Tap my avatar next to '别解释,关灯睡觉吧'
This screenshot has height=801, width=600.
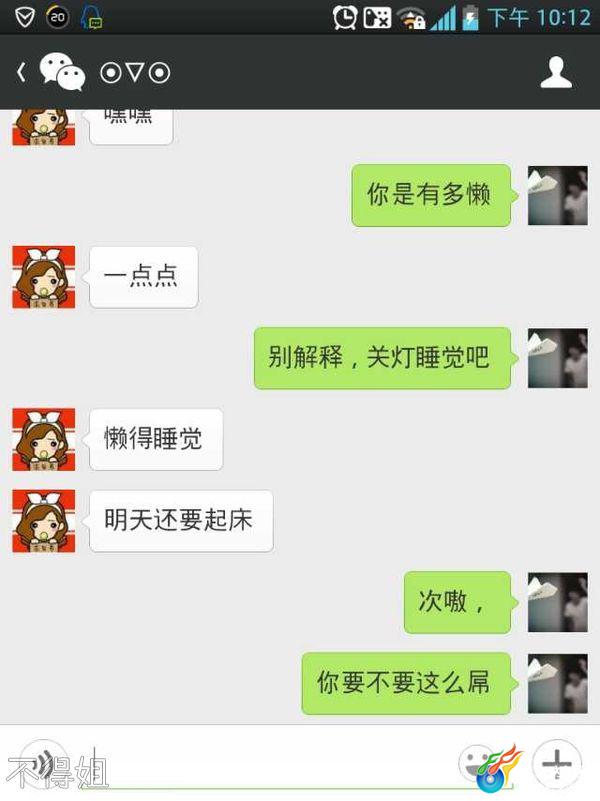557,358
